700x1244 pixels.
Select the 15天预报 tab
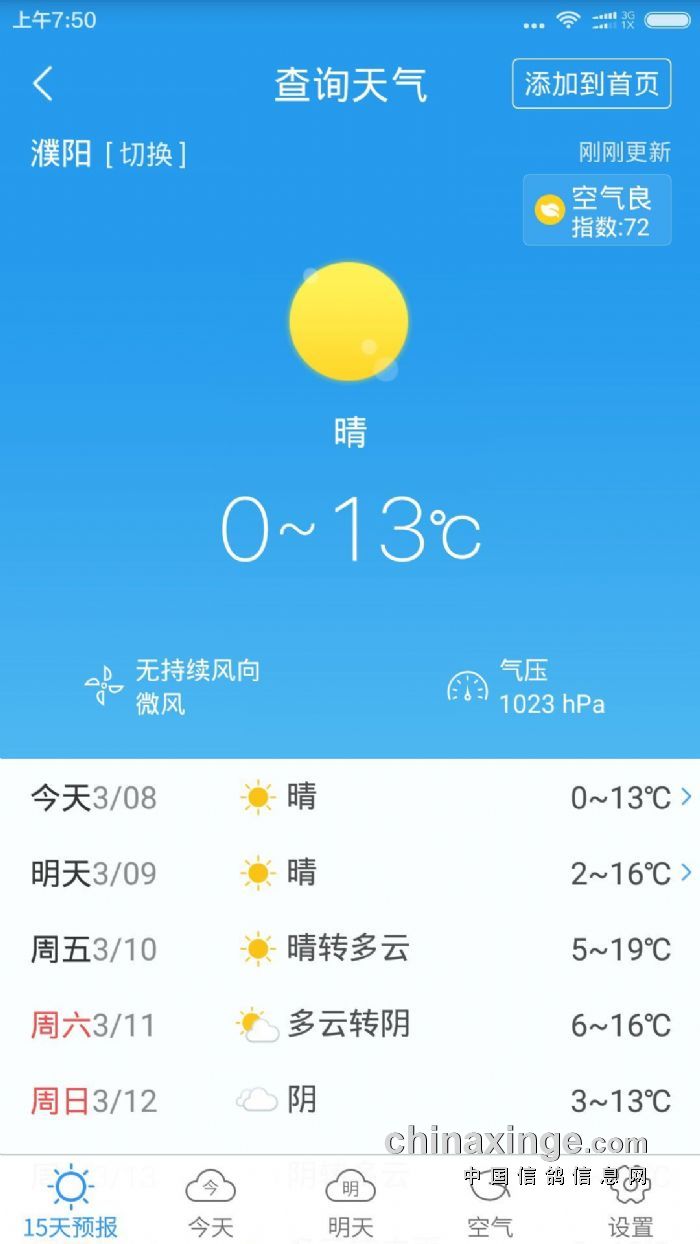[70, 1203]
